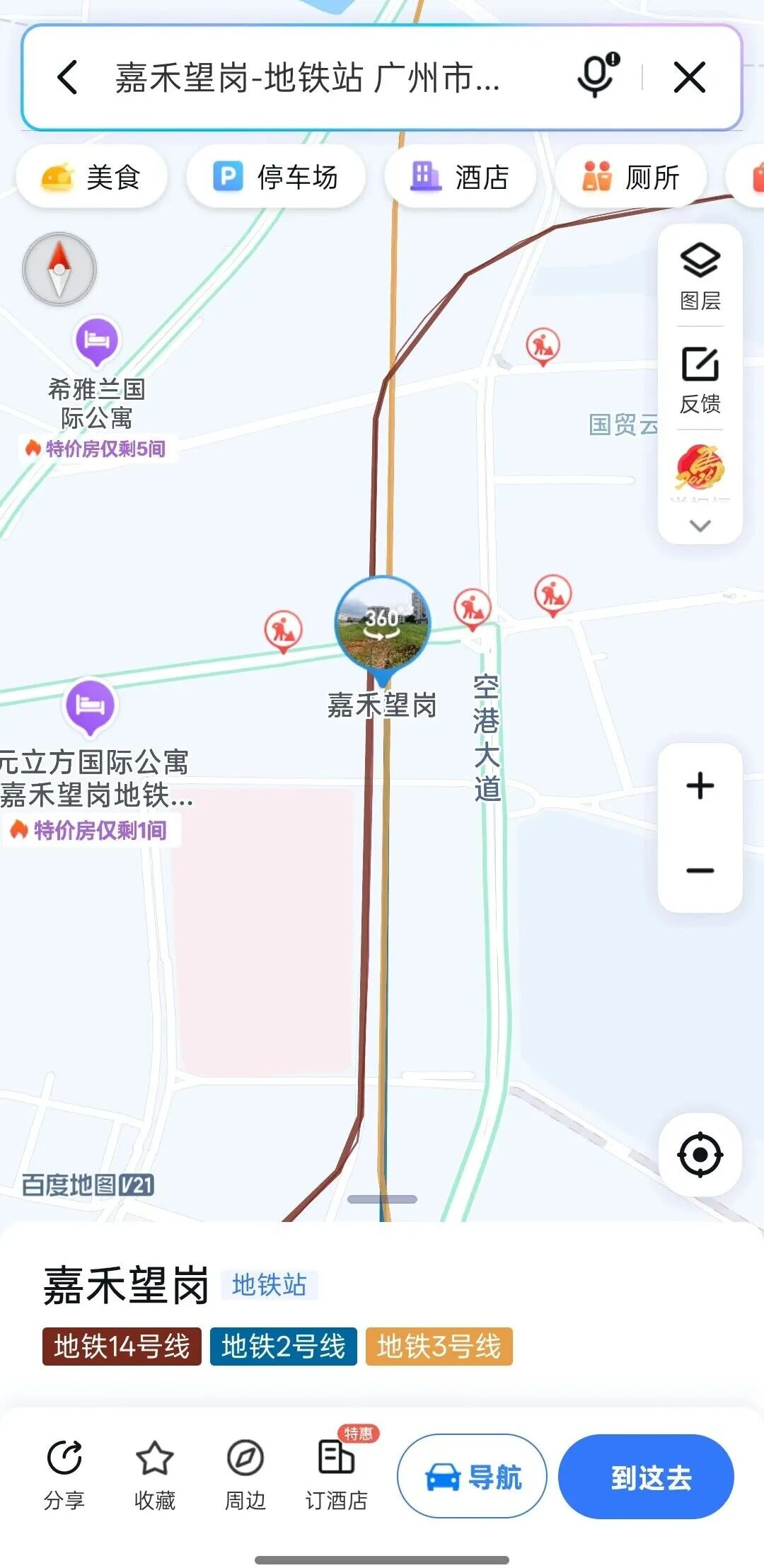Edit the 嘉禾望岗-地铁站 search text
Viewport: 764px width, 1568px height.
coord(308,77)
